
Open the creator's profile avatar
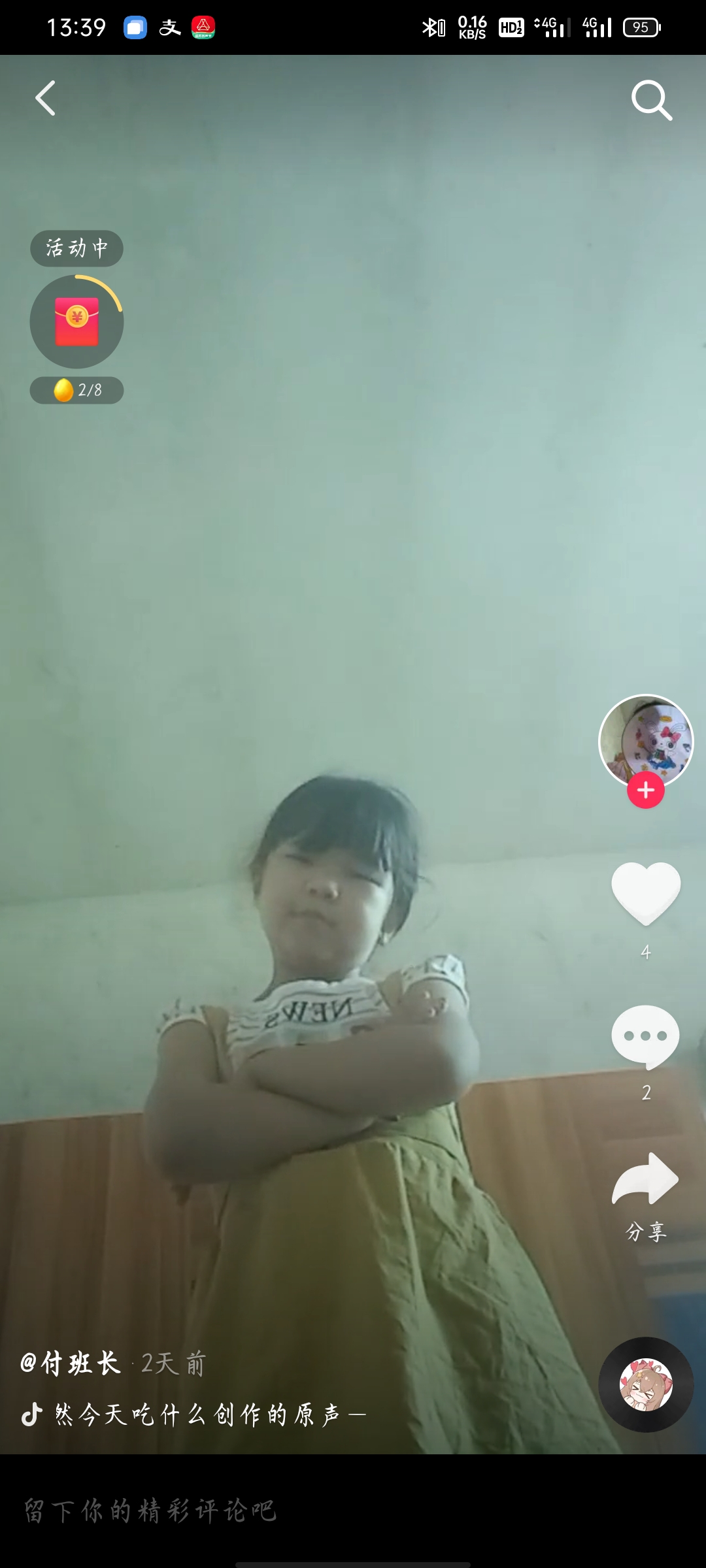[x=646, y=740]
